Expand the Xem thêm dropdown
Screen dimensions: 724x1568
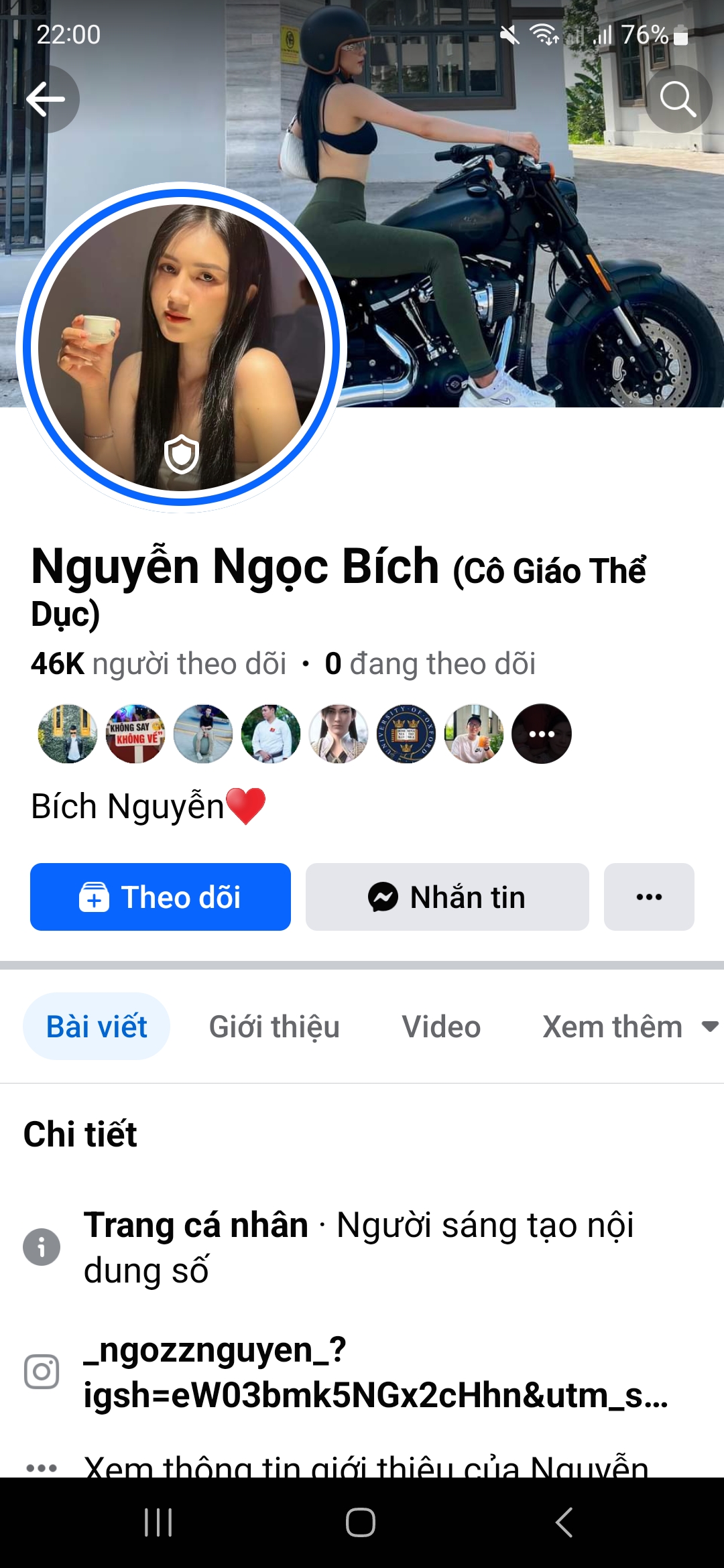[x=629, y=1027]
